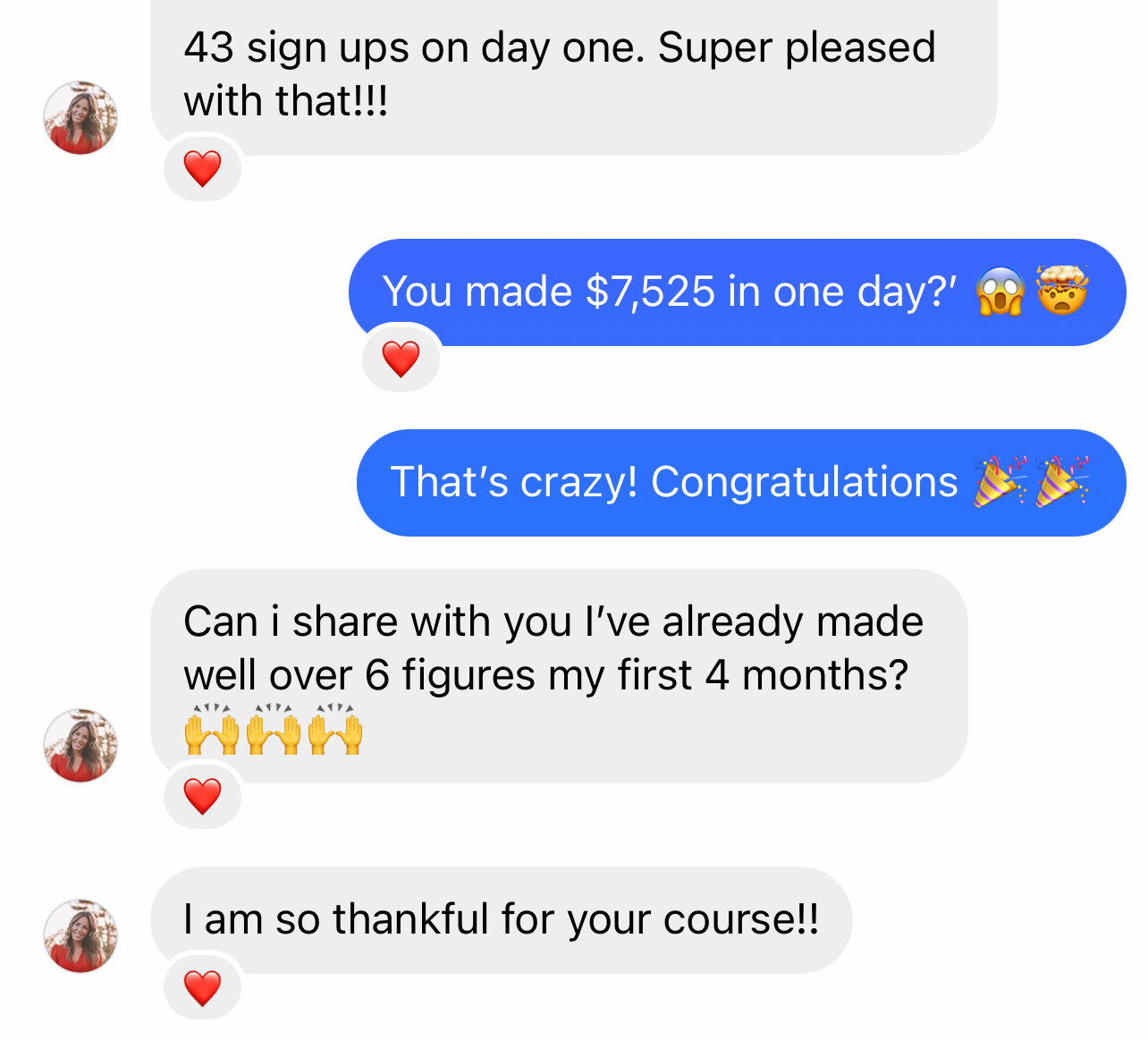Open heart reaction under "well over 6 figures" message
Viewport: 1148px width, 1040px height.
point(202,796)
